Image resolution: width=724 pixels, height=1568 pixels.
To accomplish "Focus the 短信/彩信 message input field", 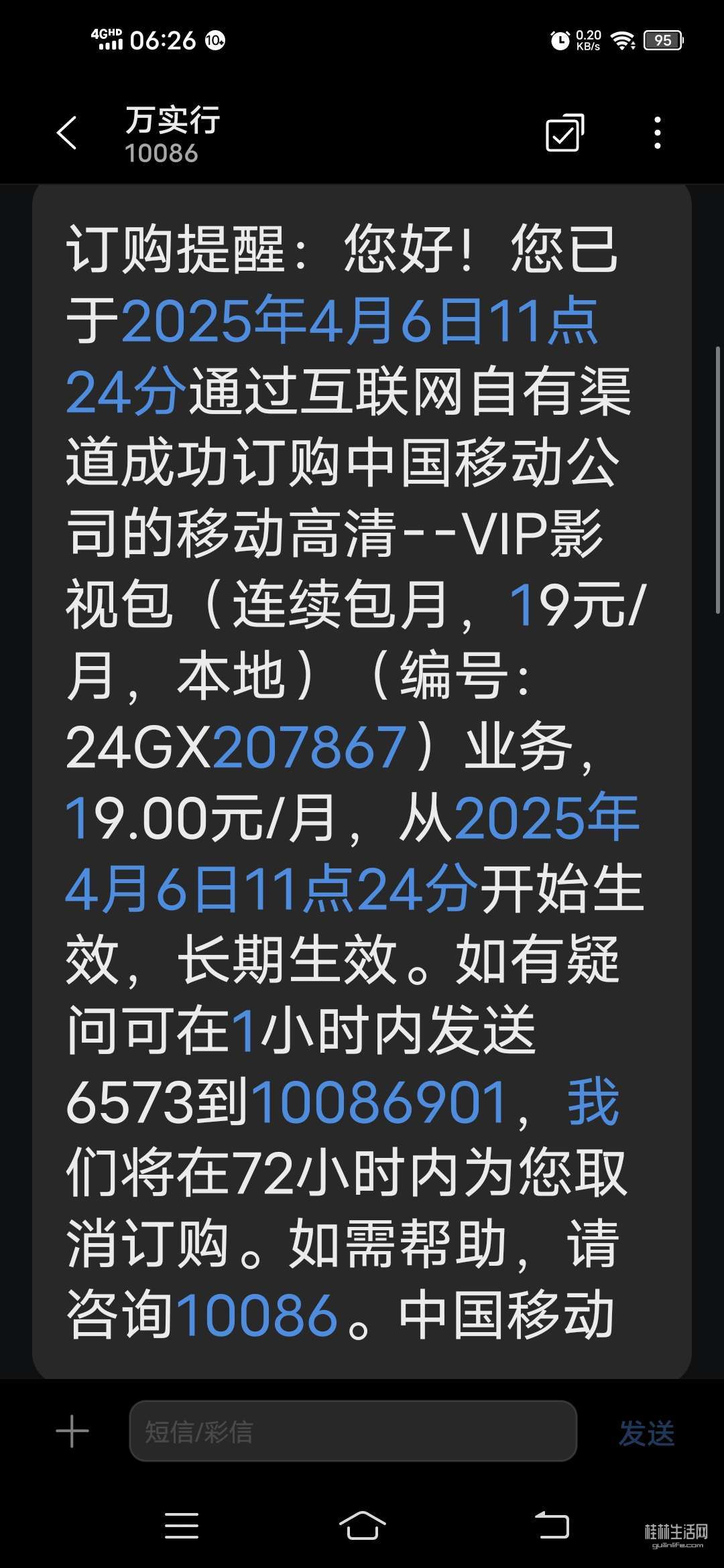I will (353, 1432).
